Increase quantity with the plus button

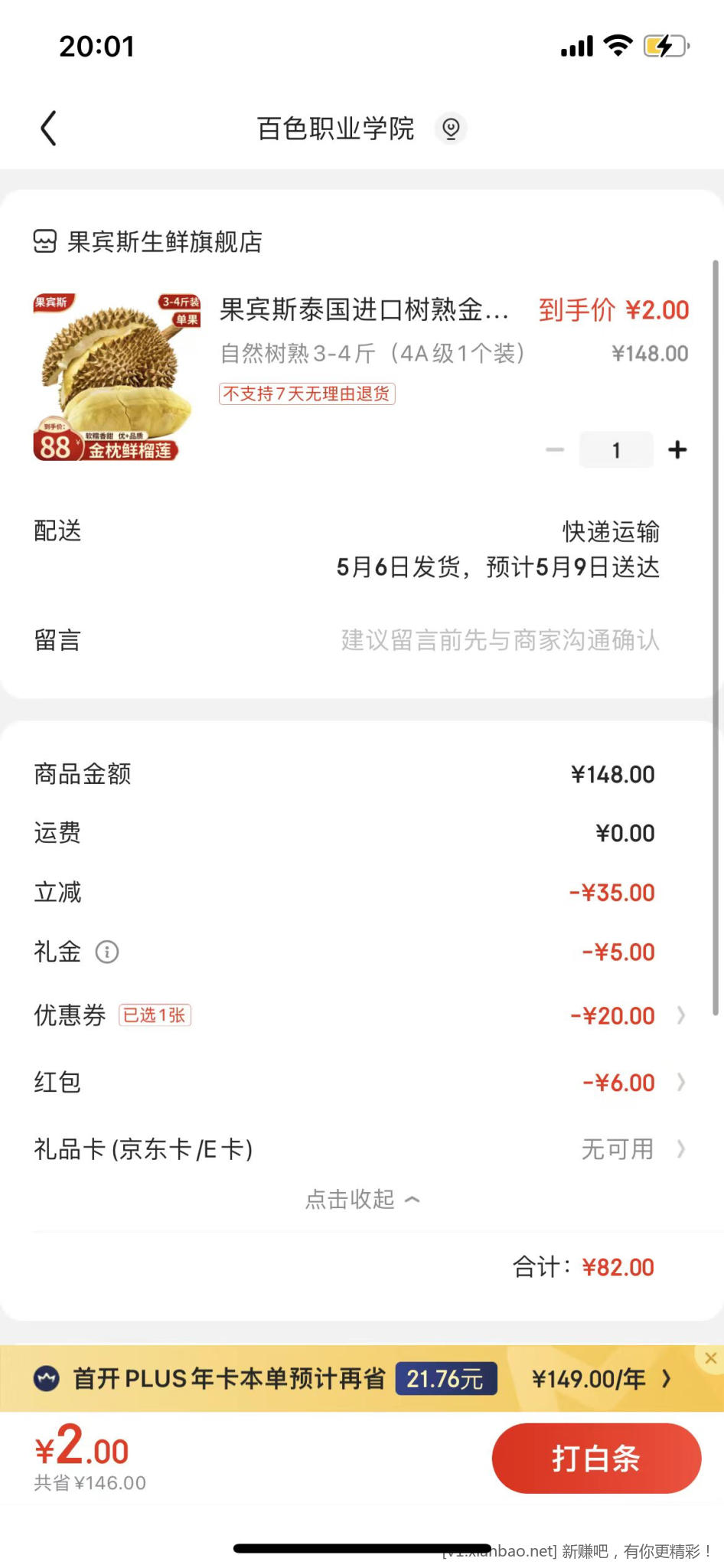point(677,449)
